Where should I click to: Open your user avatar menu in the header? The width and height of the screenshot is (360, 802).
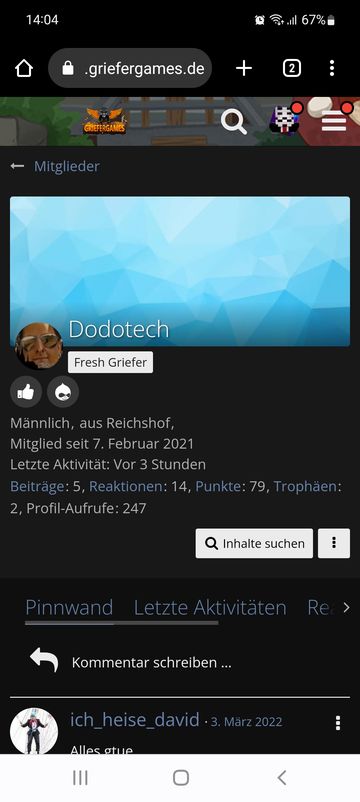(x=284, y=120)
